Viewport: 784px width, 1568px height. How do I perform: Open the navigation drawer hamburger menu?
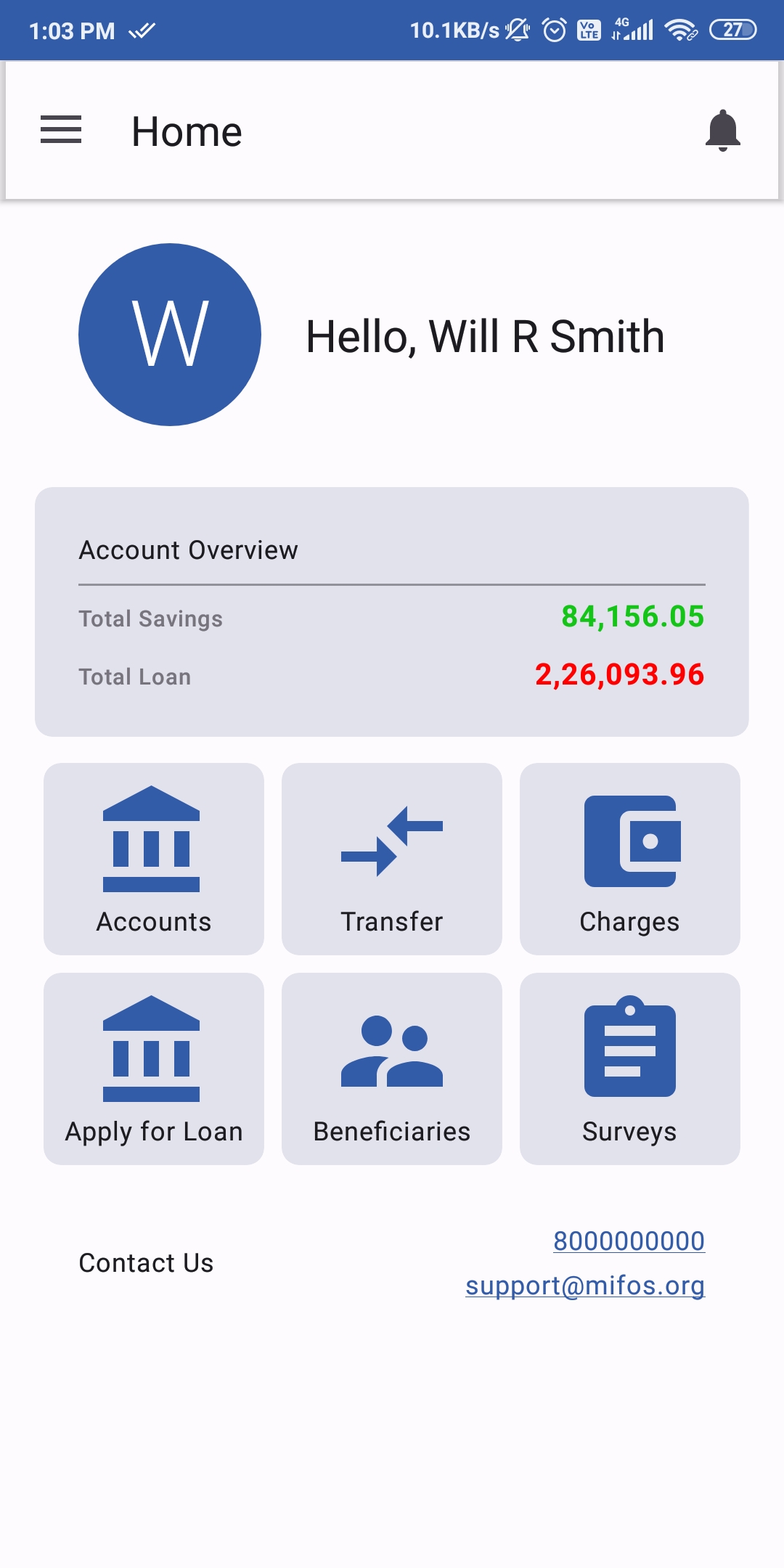61,131
